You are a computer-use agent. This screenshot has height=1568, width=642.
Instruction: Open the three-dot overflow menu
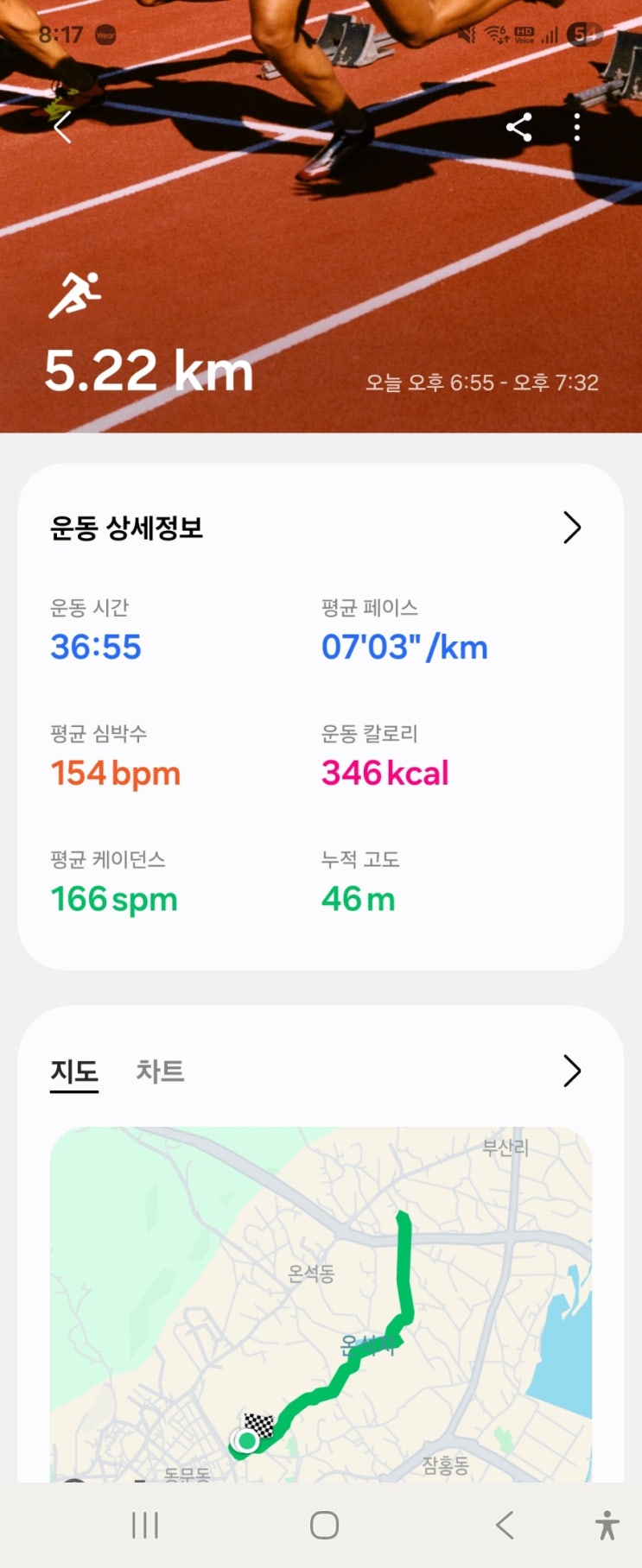click(577, 128)
